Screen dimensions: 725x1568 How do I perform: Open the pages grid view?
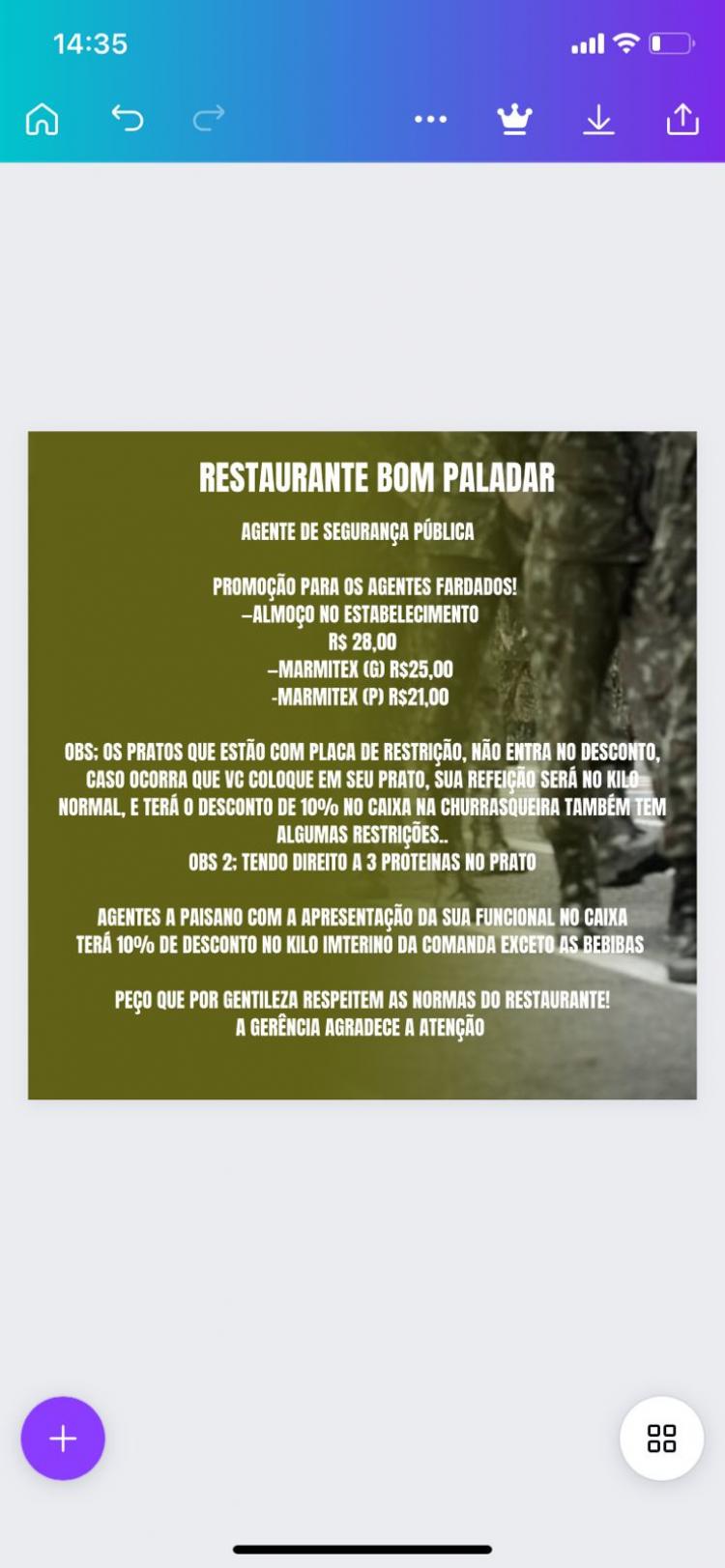(x=661, y=1438)
